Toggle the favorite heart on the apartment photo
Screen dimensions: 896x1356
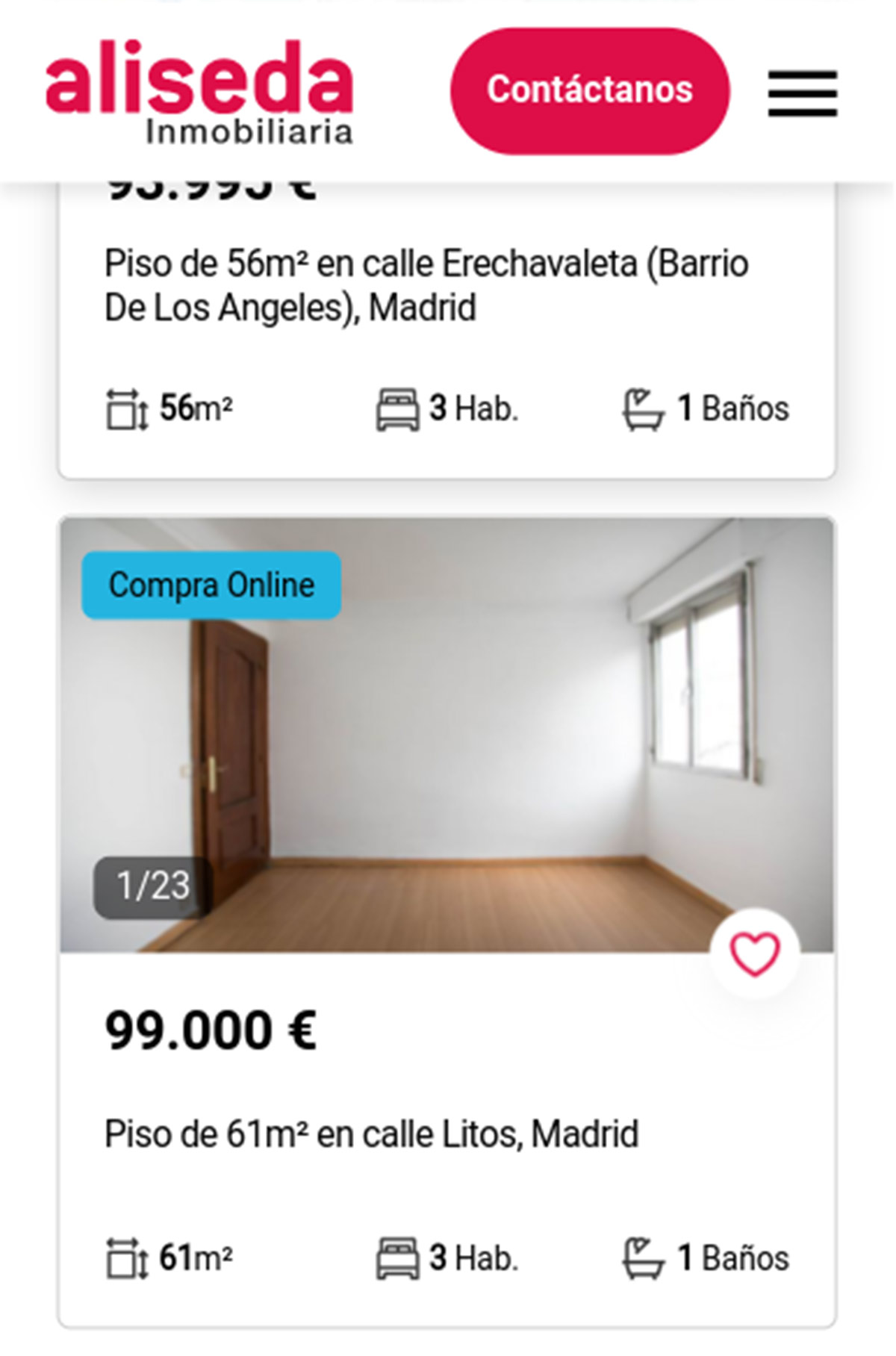(x=756, y=954)
